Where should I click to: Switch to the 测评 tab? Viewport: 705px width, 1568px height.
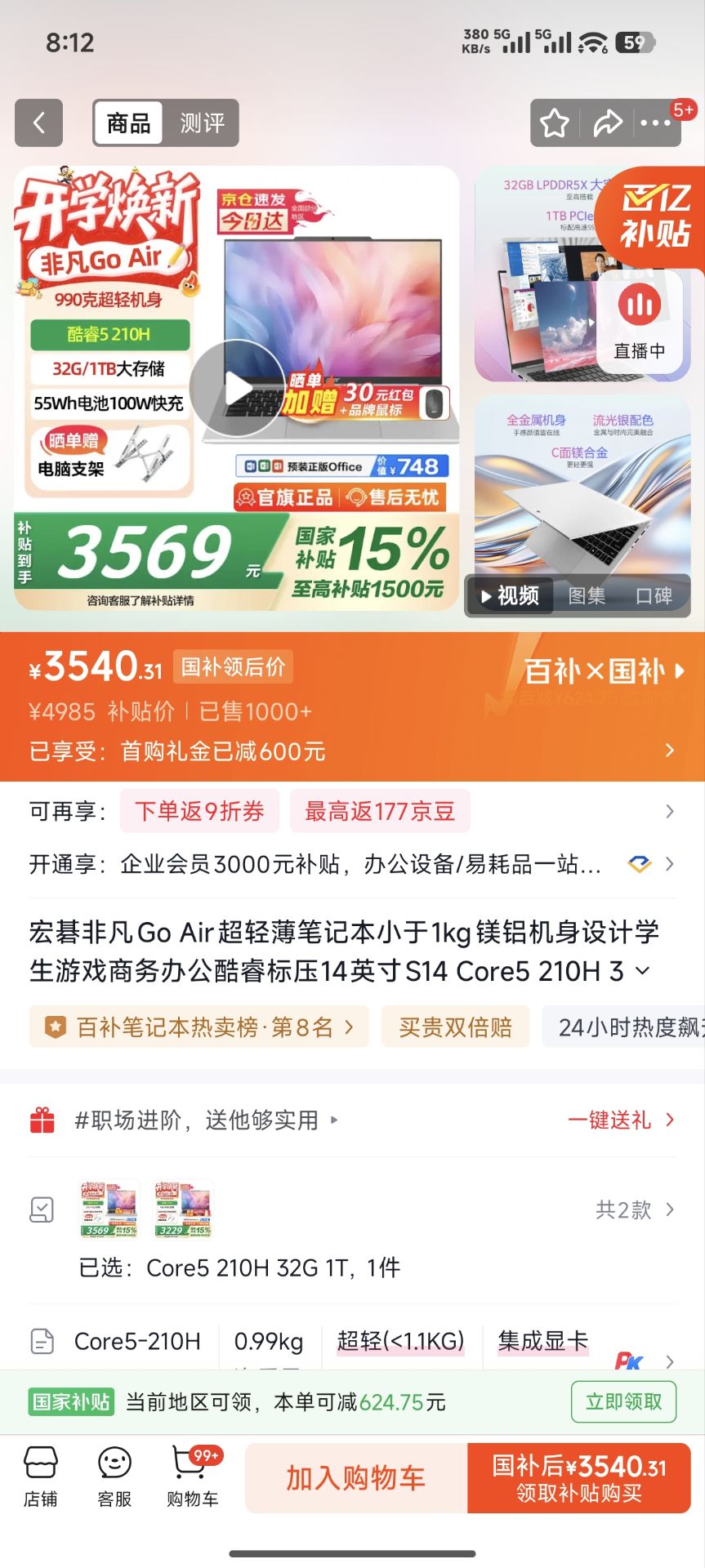point(202,123)
